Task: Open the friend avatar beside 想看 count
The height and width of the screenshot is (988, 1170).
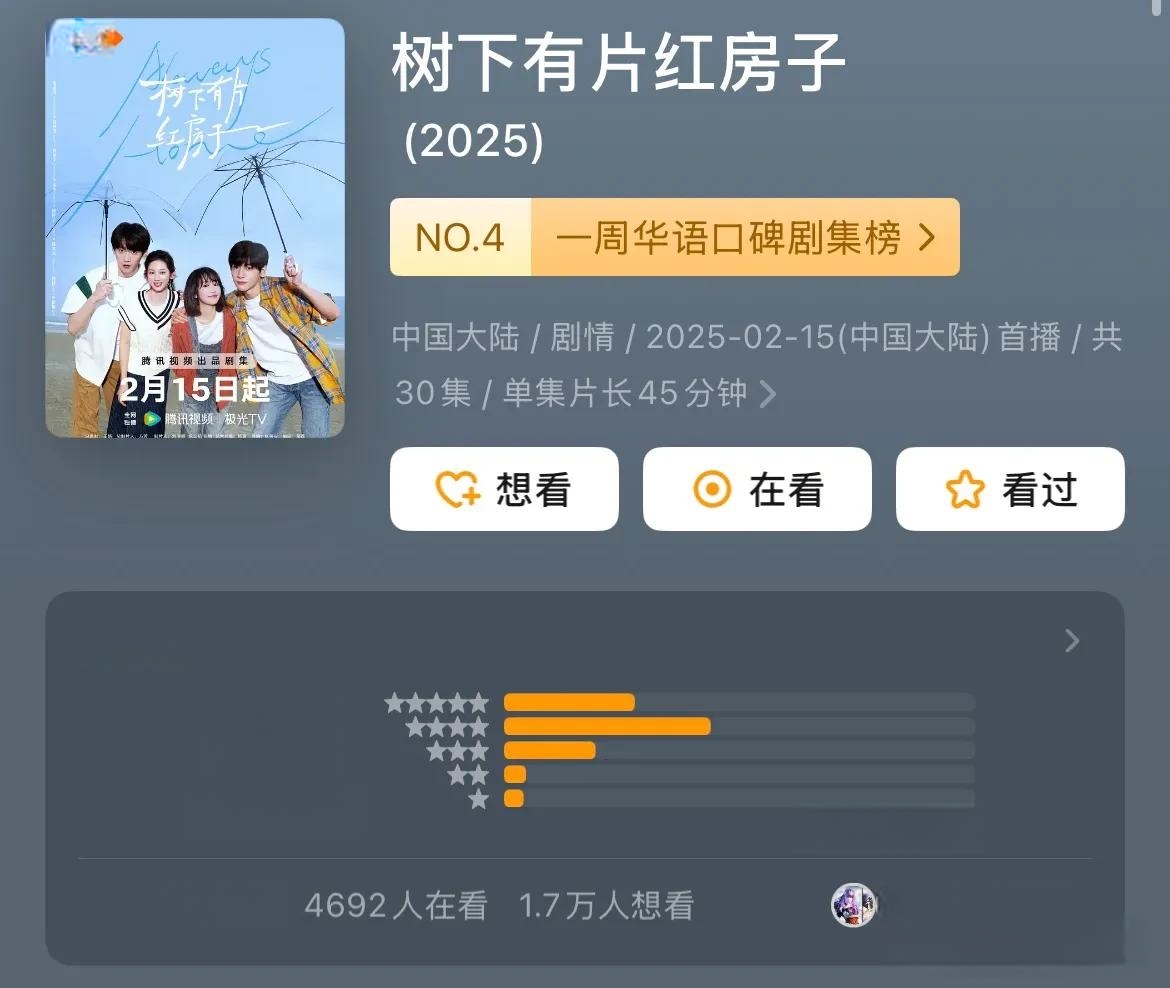Action: click(x=853, y=905)
